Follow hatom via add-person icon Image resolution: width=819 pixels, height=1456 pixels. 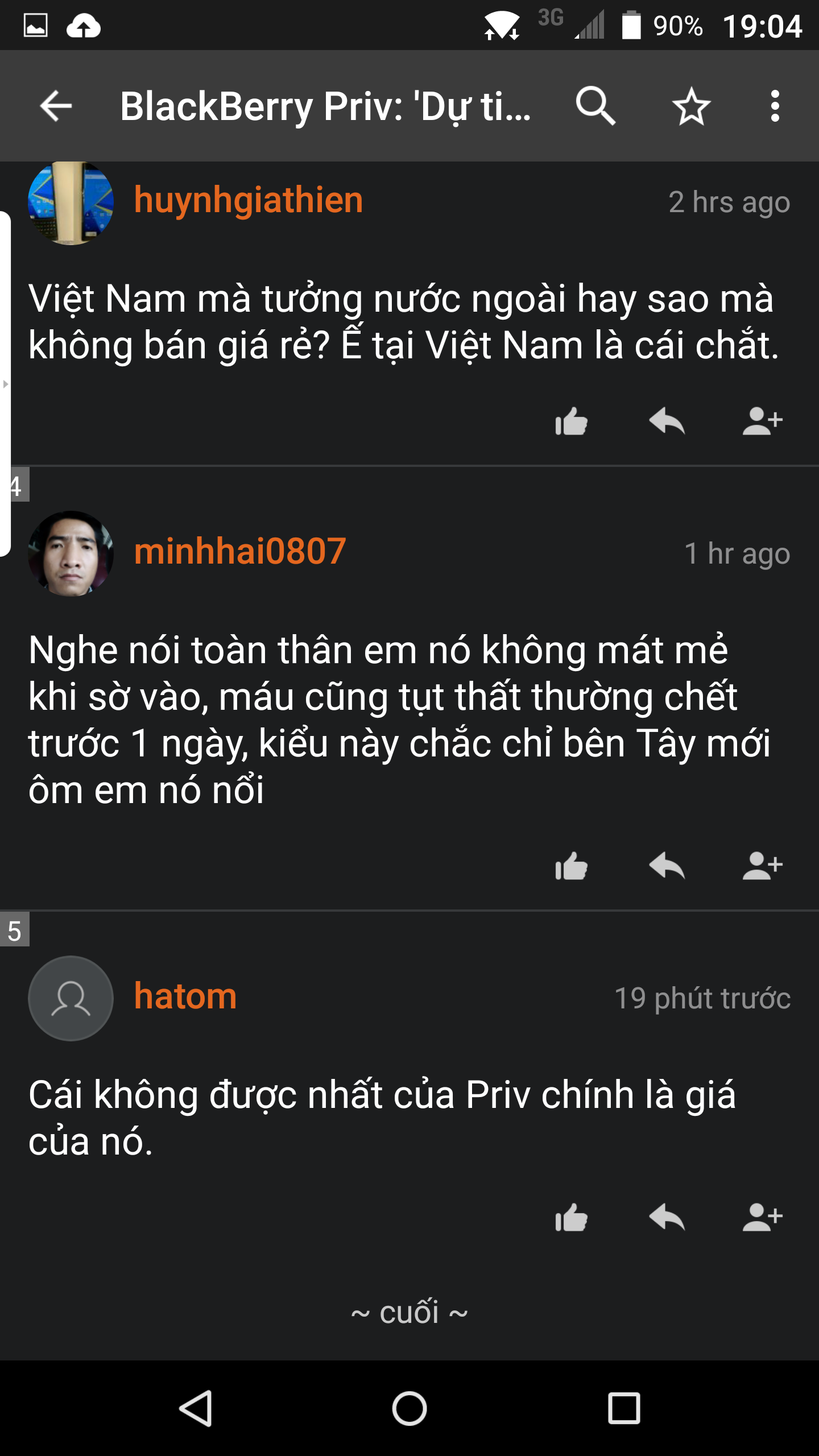click(x=762, y=1218)
